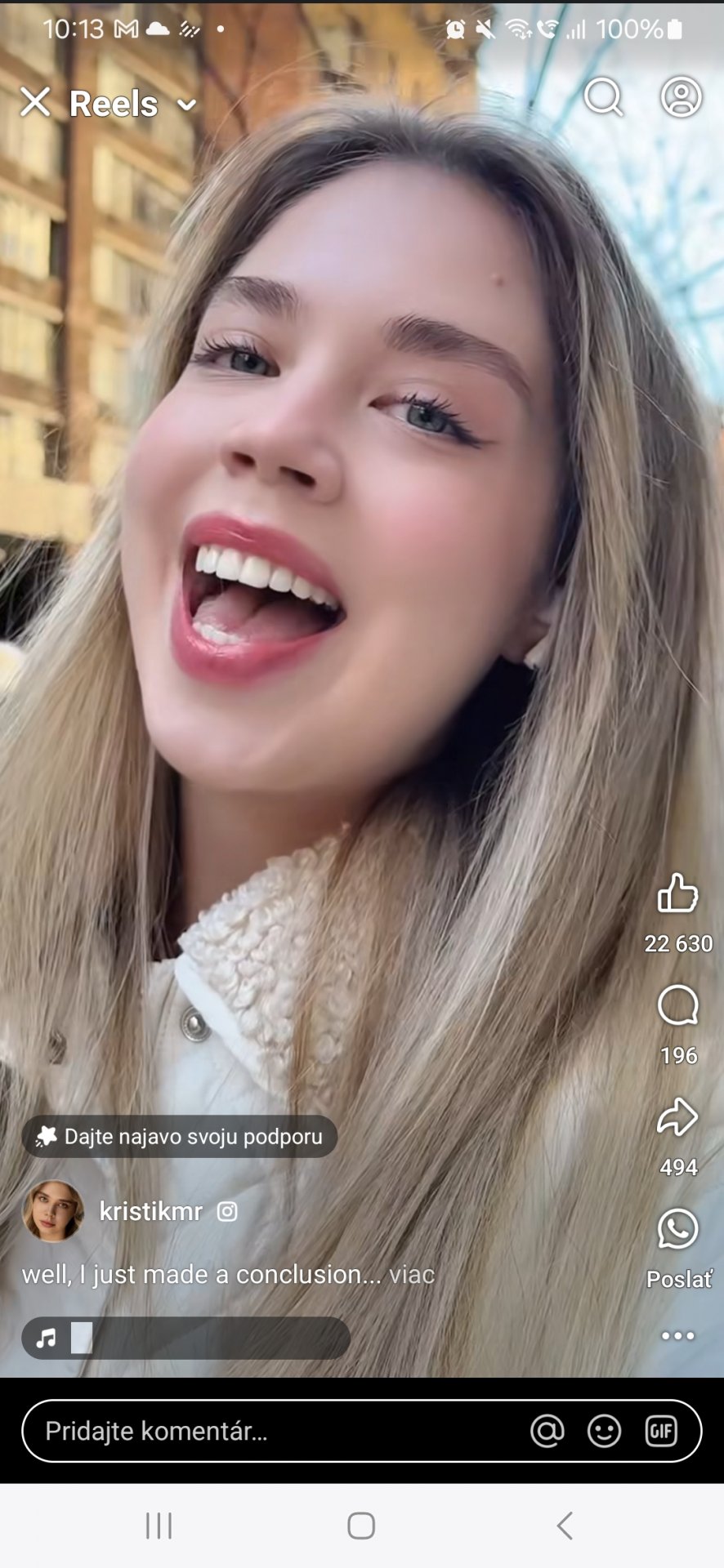Open the kristikmr username link
This screenshot has width=724, height=1568.
pos(151,1211)
